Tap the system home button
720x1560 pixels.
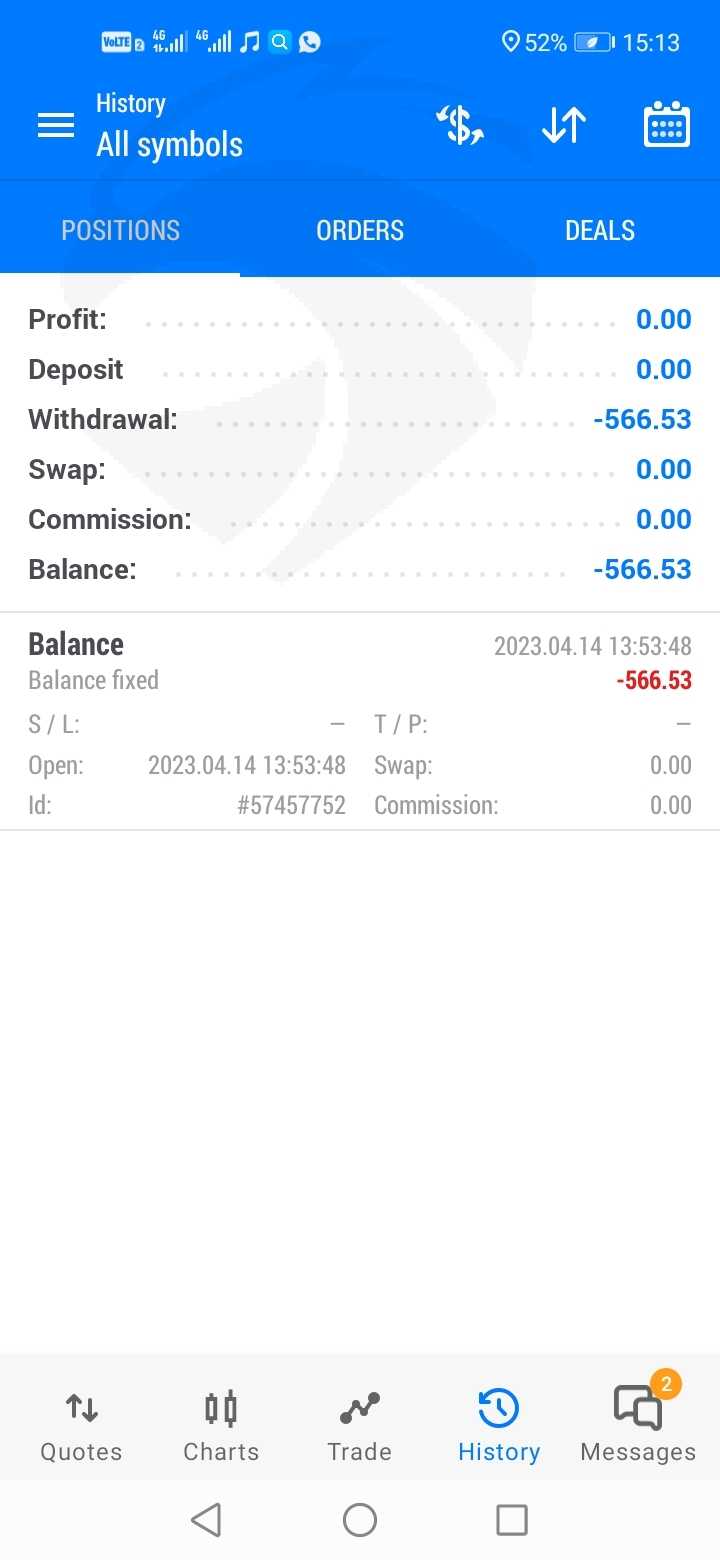coord(360,1520)
